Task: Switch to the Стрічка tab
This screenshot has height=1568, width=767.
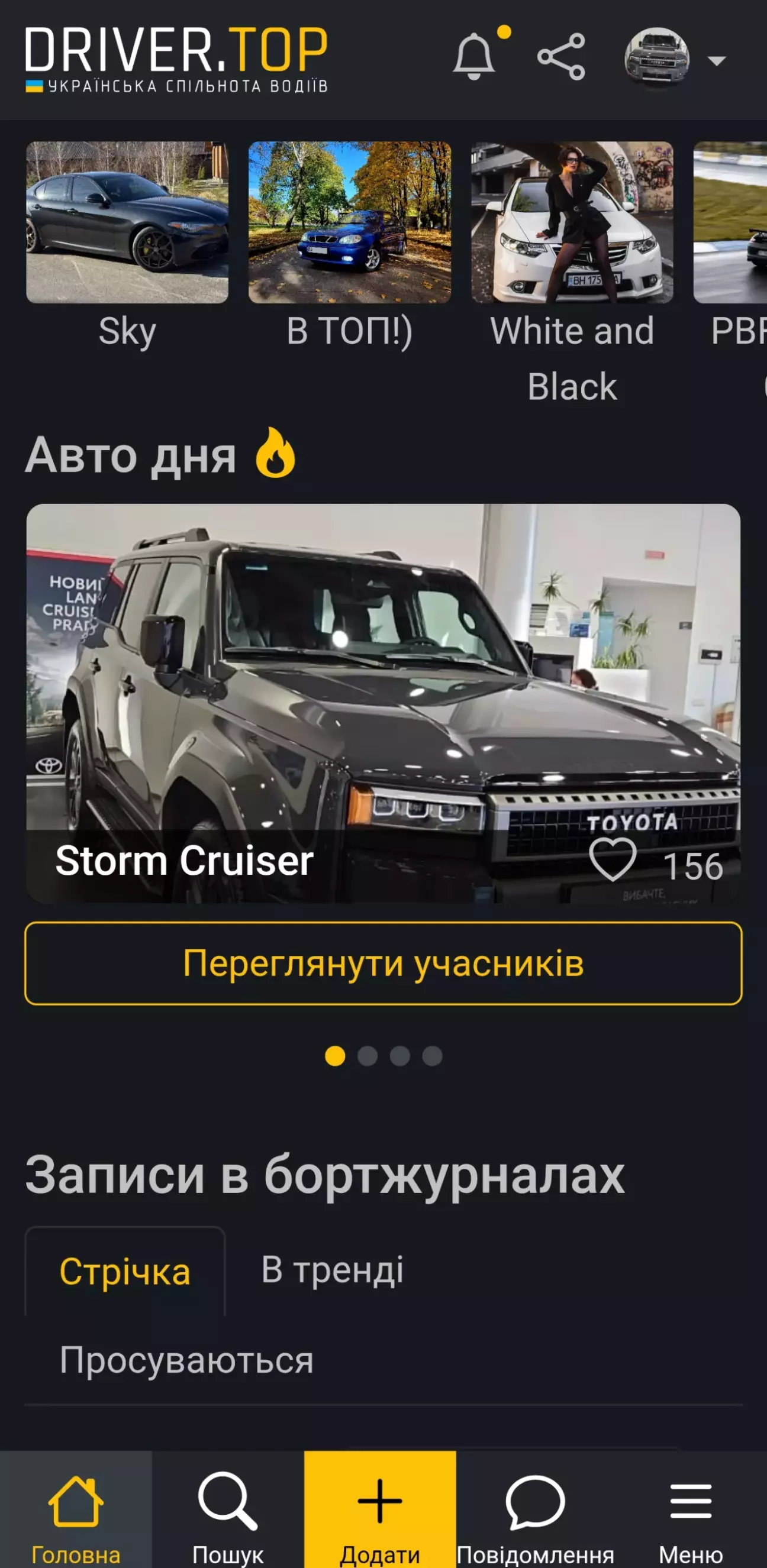Action: (125, 1272)
